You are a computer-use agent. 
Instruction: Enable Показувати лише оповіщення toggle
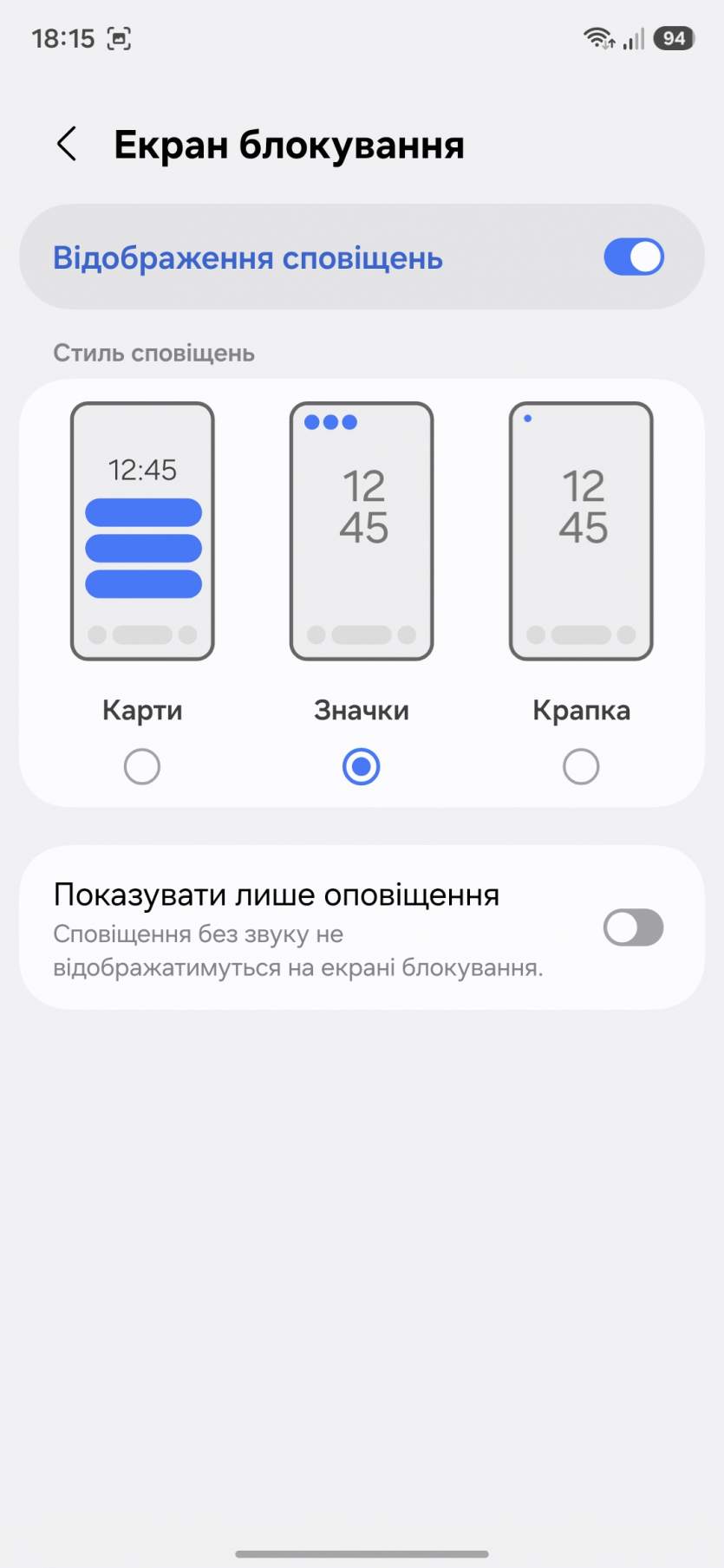(633, 927)
